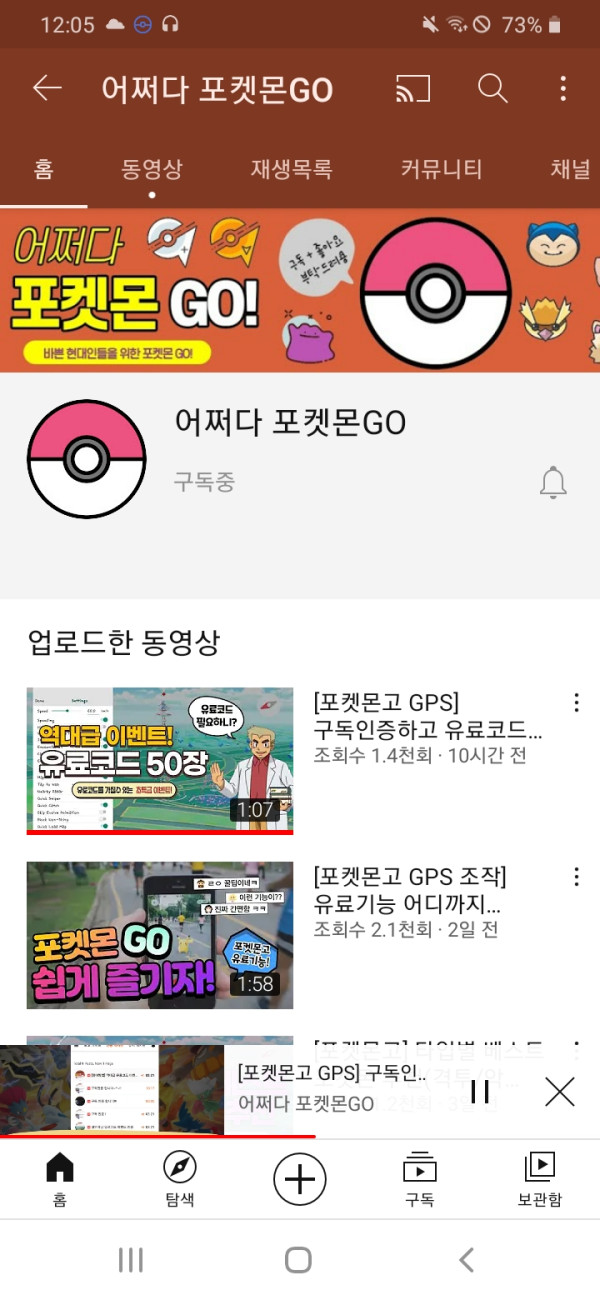Pause the miniplayer video
The height and width of the screenshot is (1300, 600).
click(x=480, y=1091)
